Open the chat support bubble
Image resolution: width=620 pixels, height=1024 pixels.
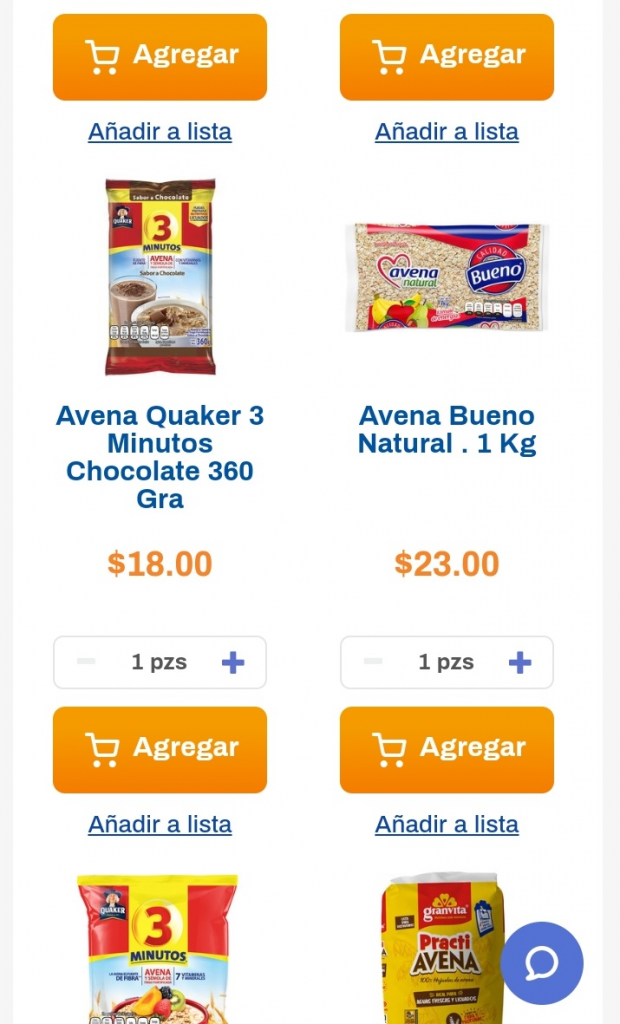[x=542, y=963]
